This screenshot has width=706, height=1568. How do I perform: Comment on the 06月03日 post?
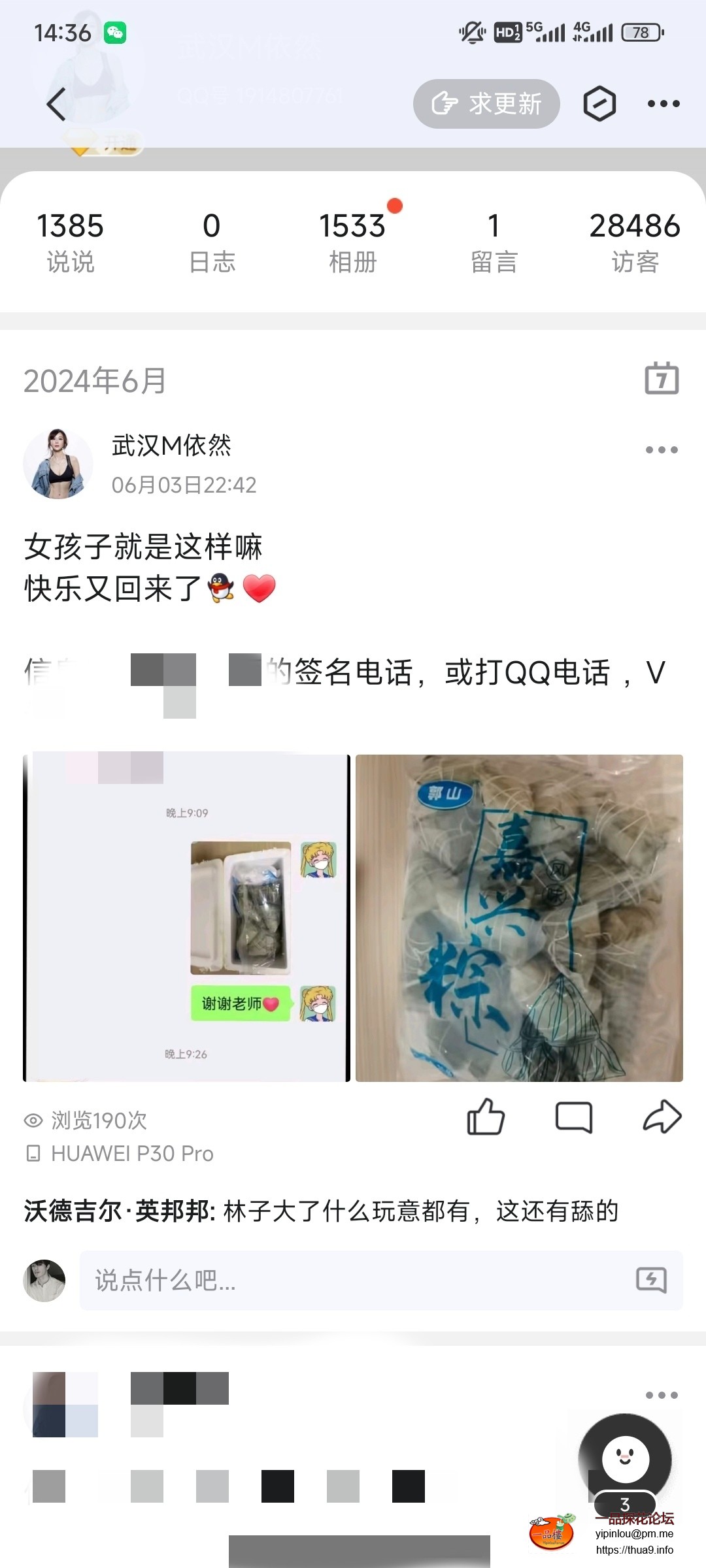[573, 1117]
